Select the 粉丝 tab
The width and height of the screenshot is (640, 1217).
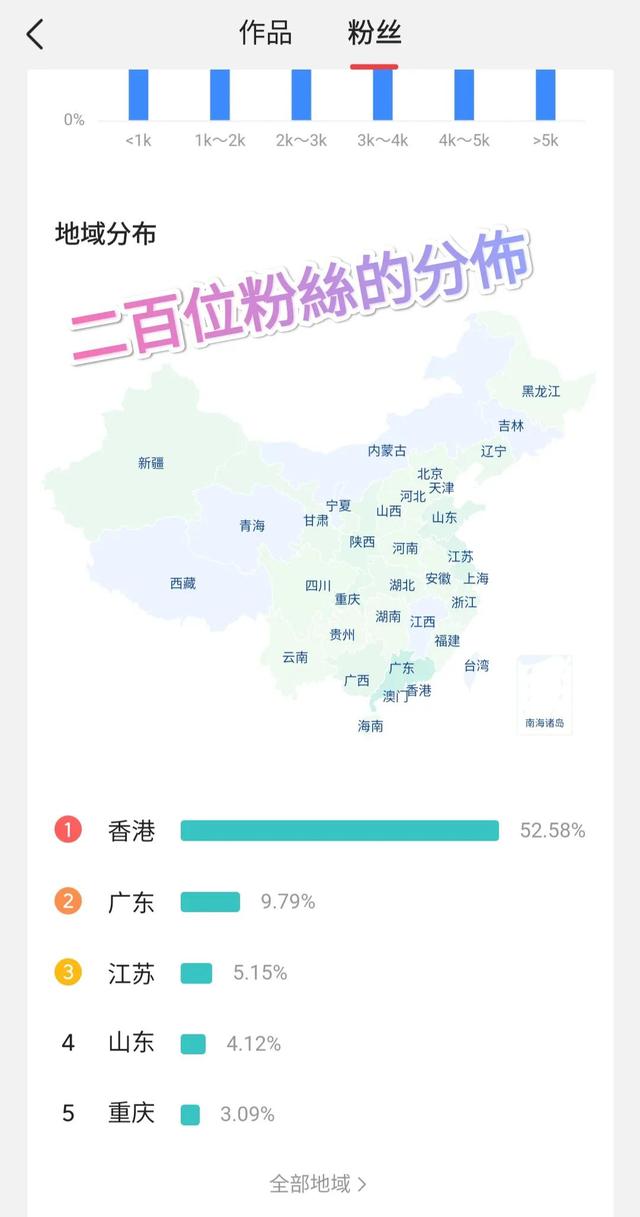click(x=374, y=33)
